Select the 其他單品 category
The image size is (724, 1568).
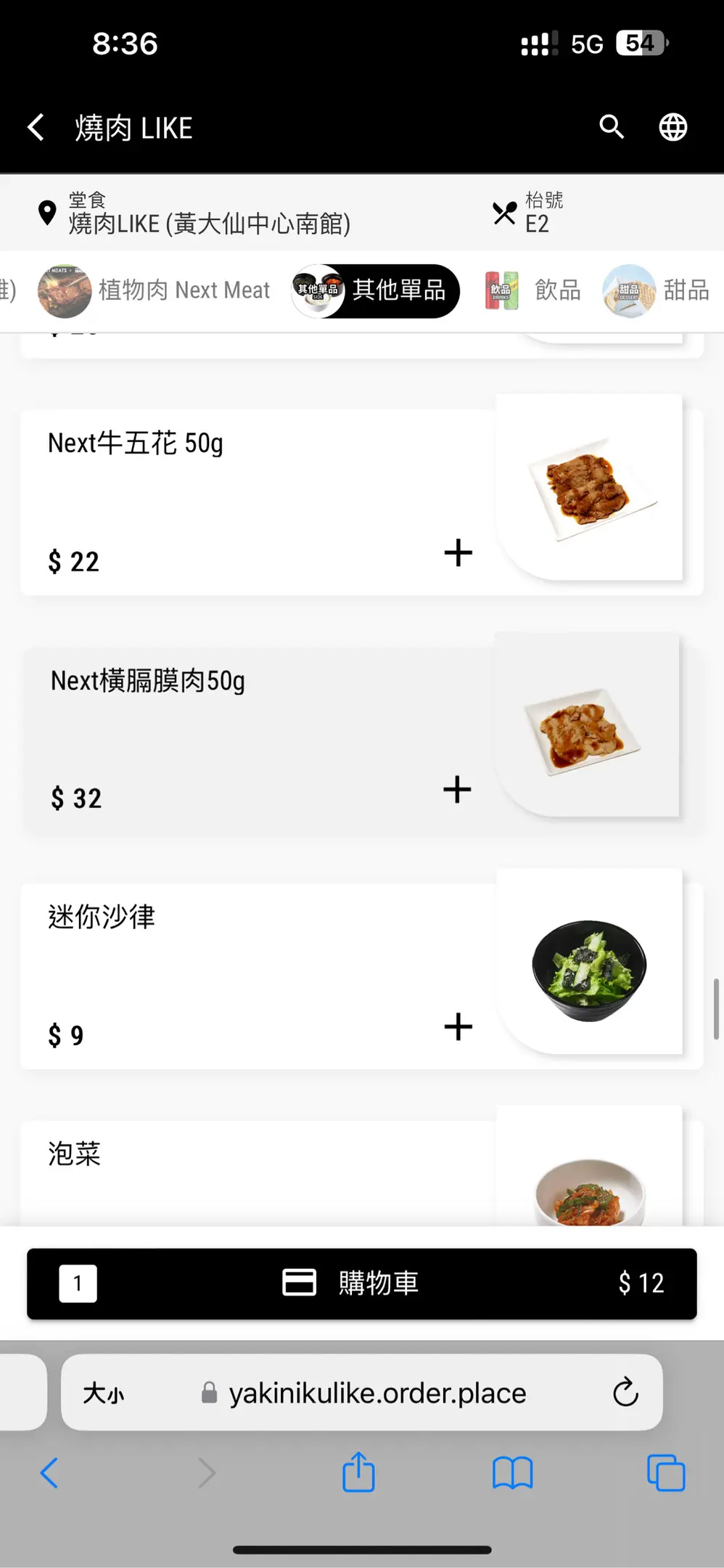(x=376, y=290)
